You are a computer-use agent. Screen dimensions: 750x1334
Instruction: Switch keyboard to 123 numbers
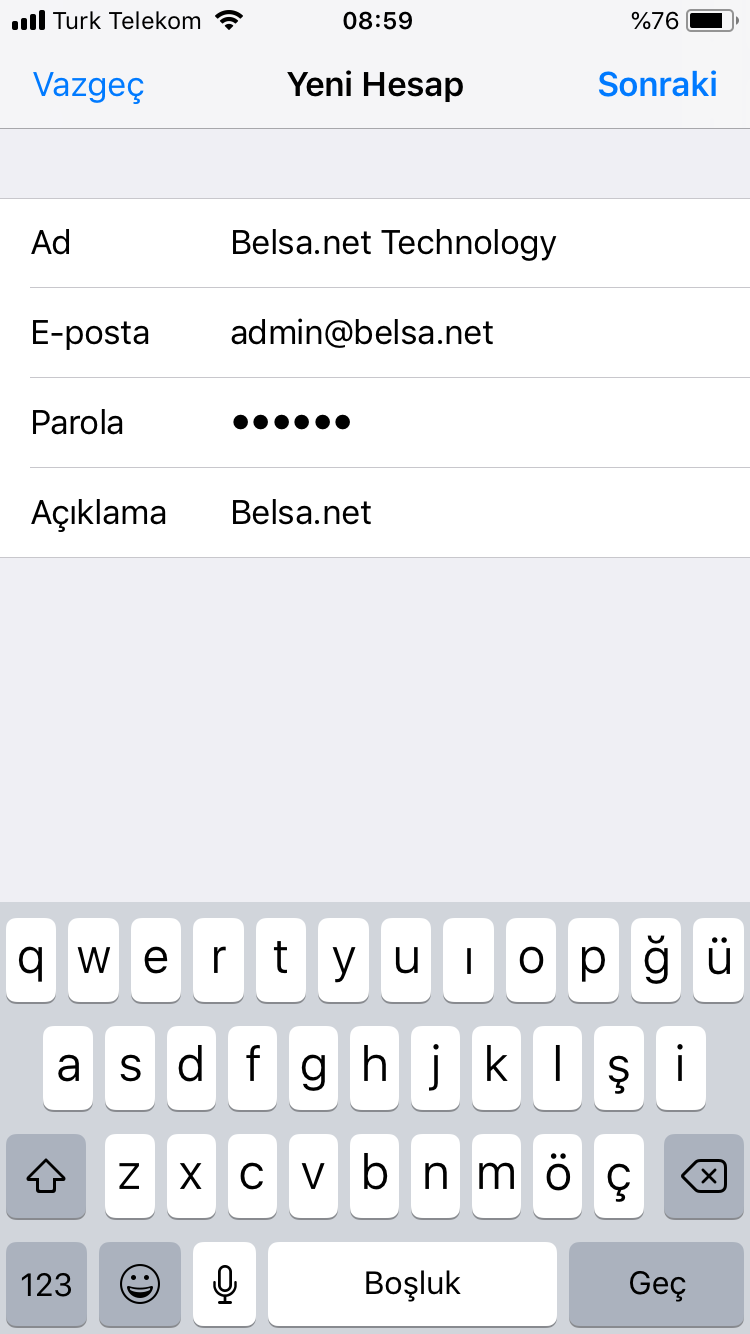(46, 1284)
